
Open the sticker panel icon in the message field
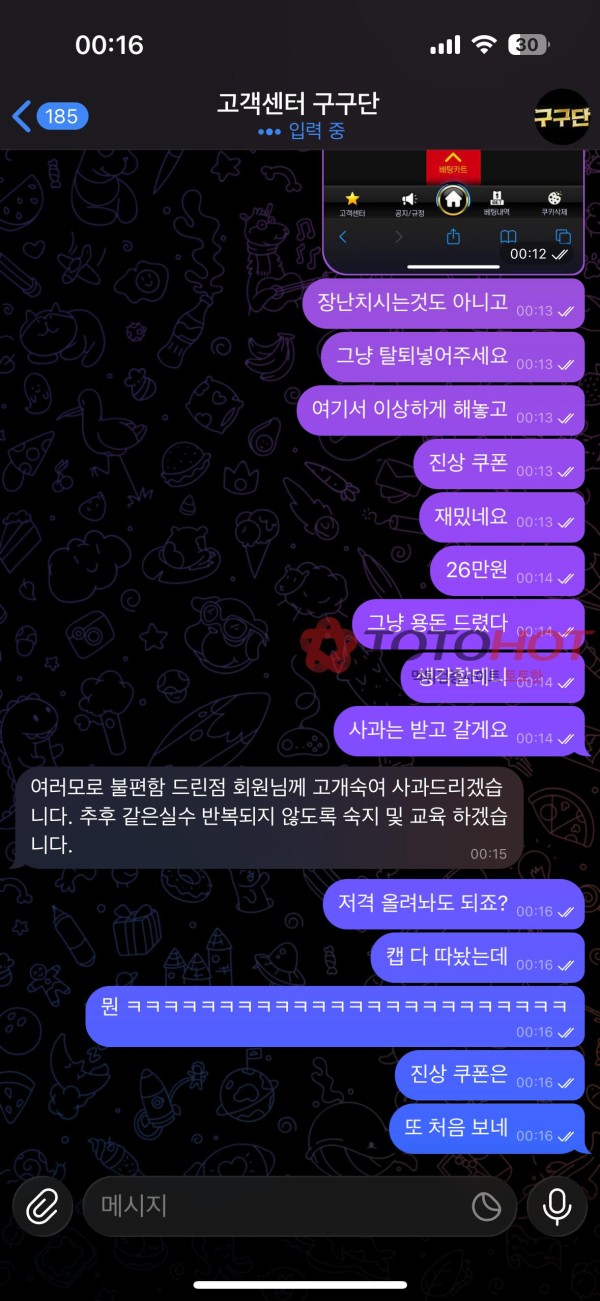tap(486, 1207)
